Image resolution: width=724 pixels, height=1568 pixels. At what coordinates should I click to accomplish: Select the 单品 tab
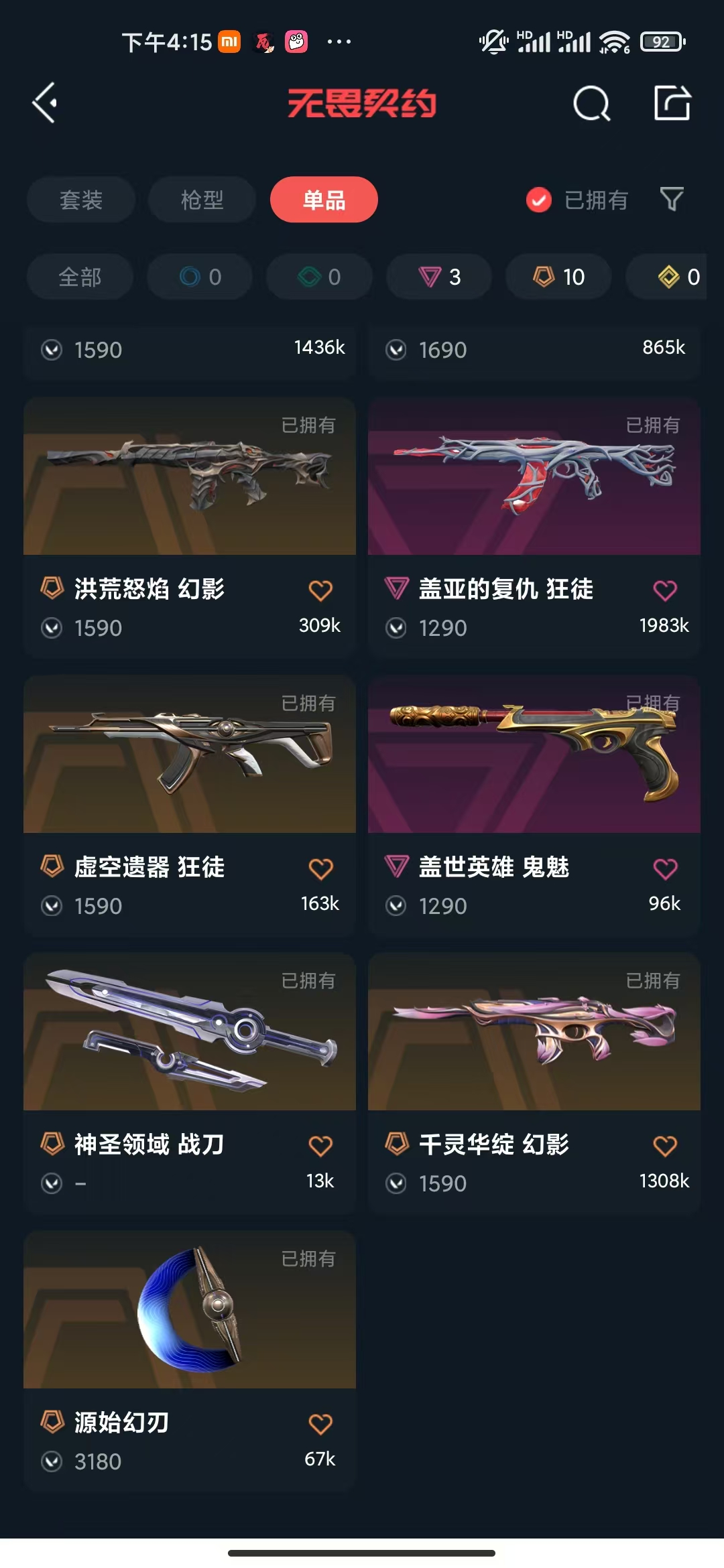click(x=324, y=200)
